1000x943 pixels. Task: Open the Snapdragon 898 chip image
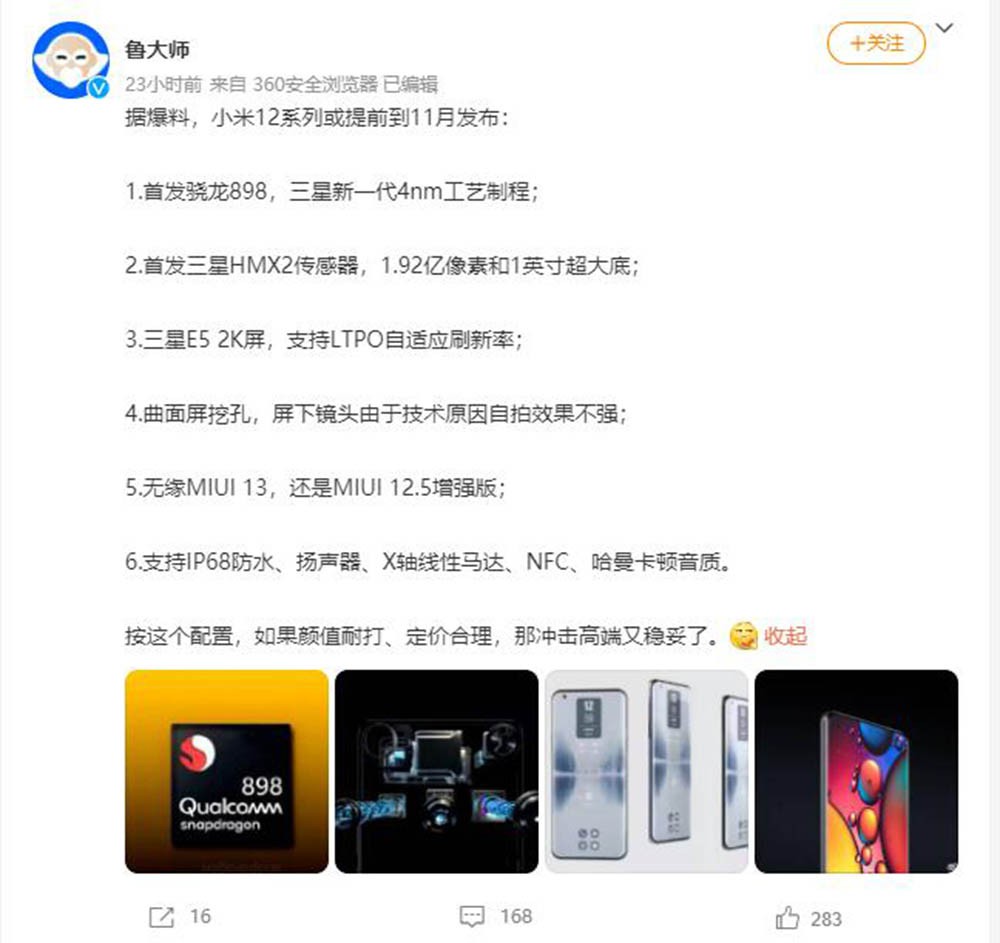click(x=227, y=771)
